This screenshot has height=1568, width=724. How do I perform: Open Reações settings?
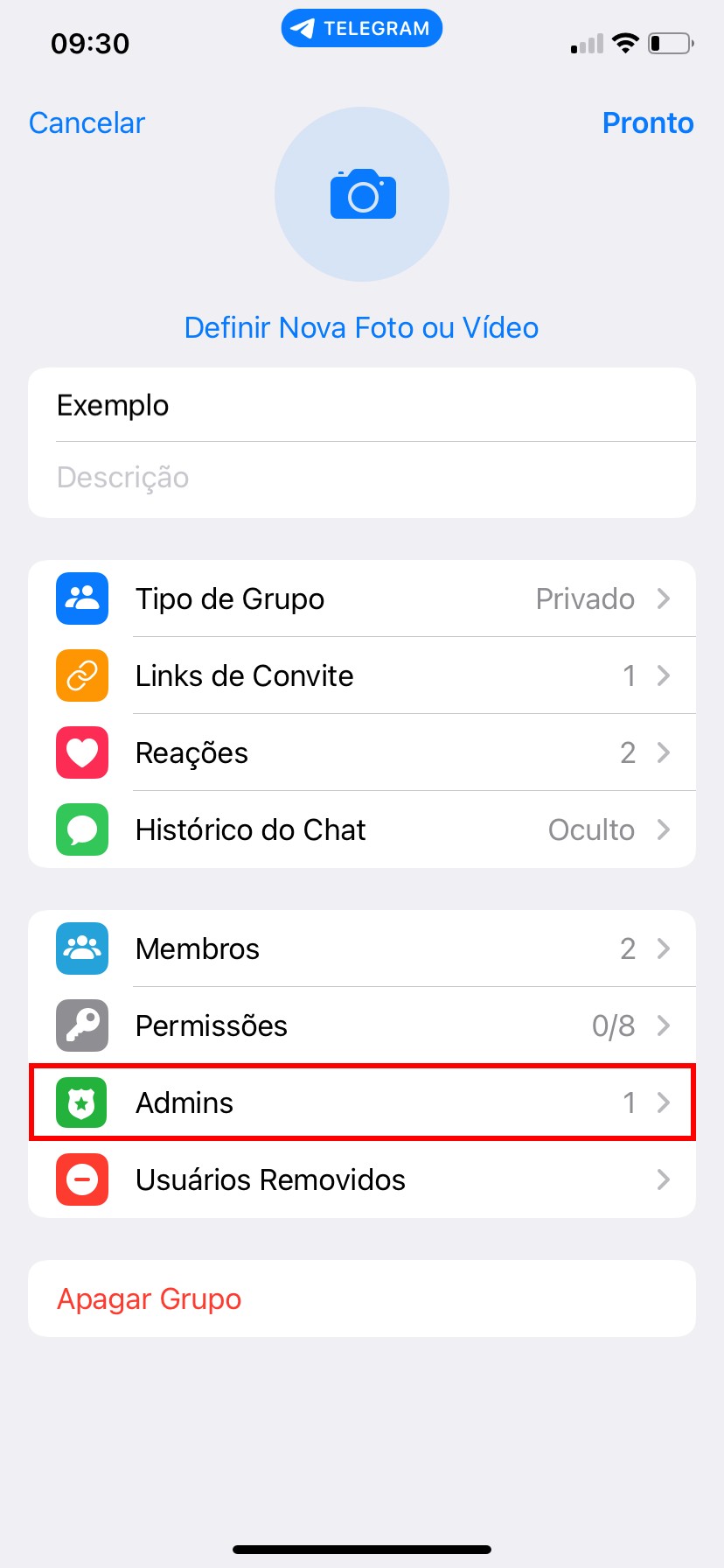click(362, 753)
